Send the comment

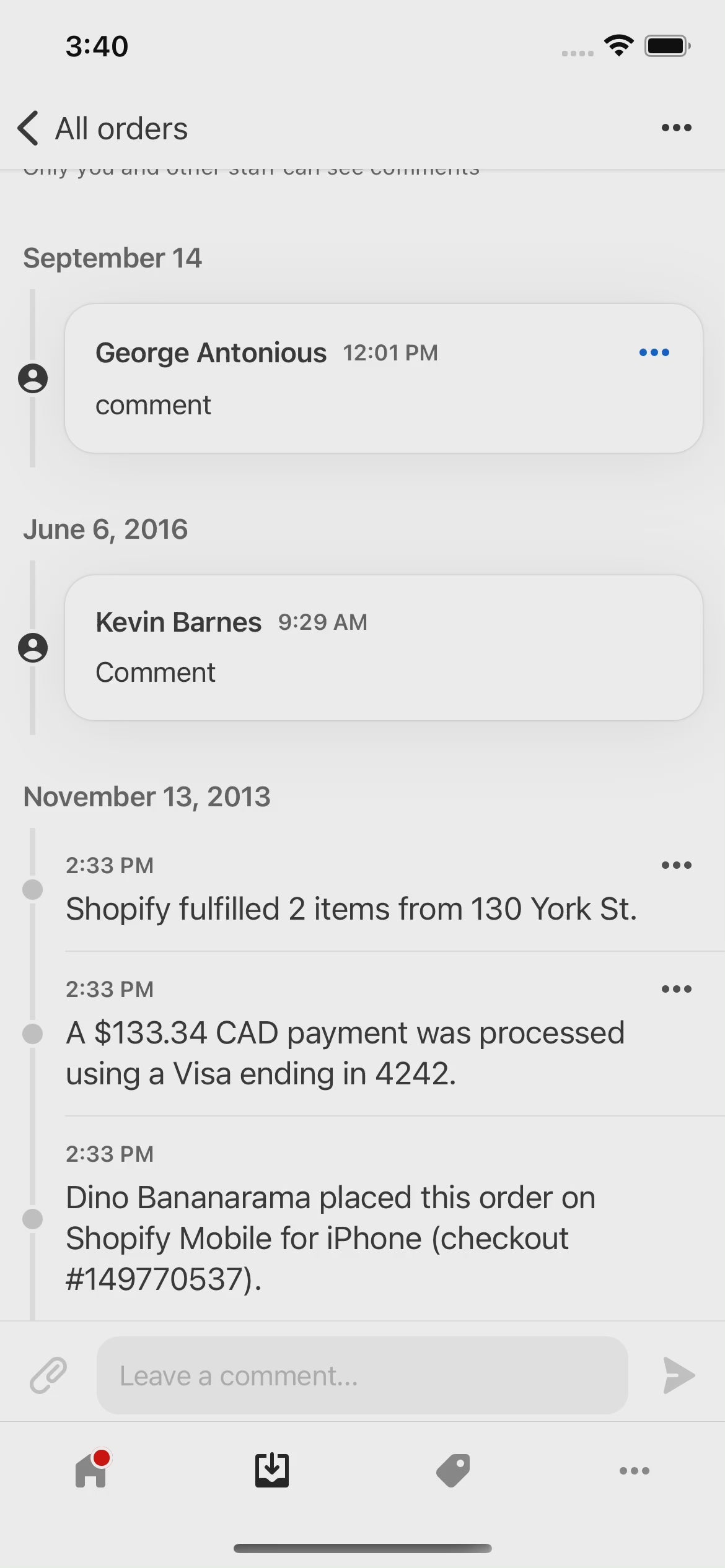tap(678, 1375)
